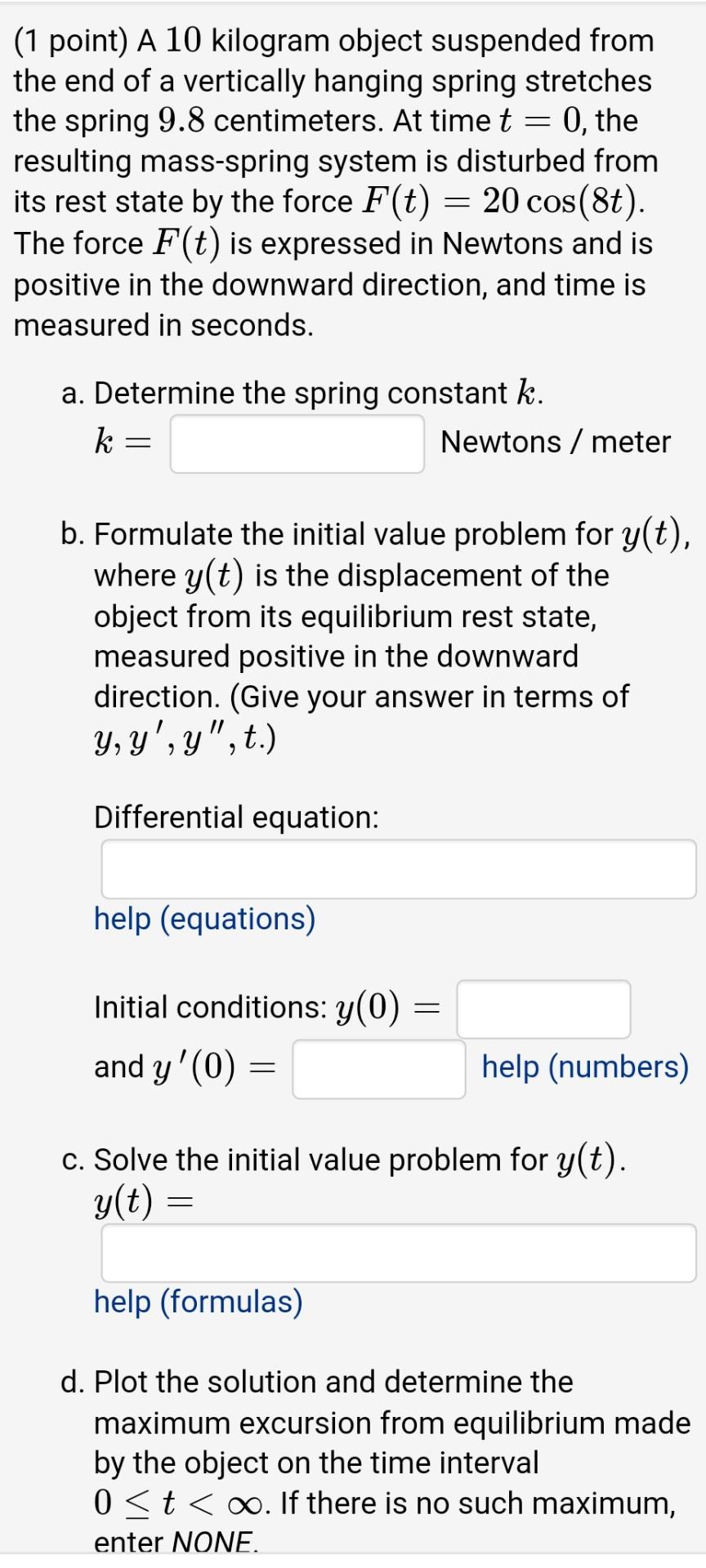
Task: View formulas entry help documentation
Action: point(198,1303)
